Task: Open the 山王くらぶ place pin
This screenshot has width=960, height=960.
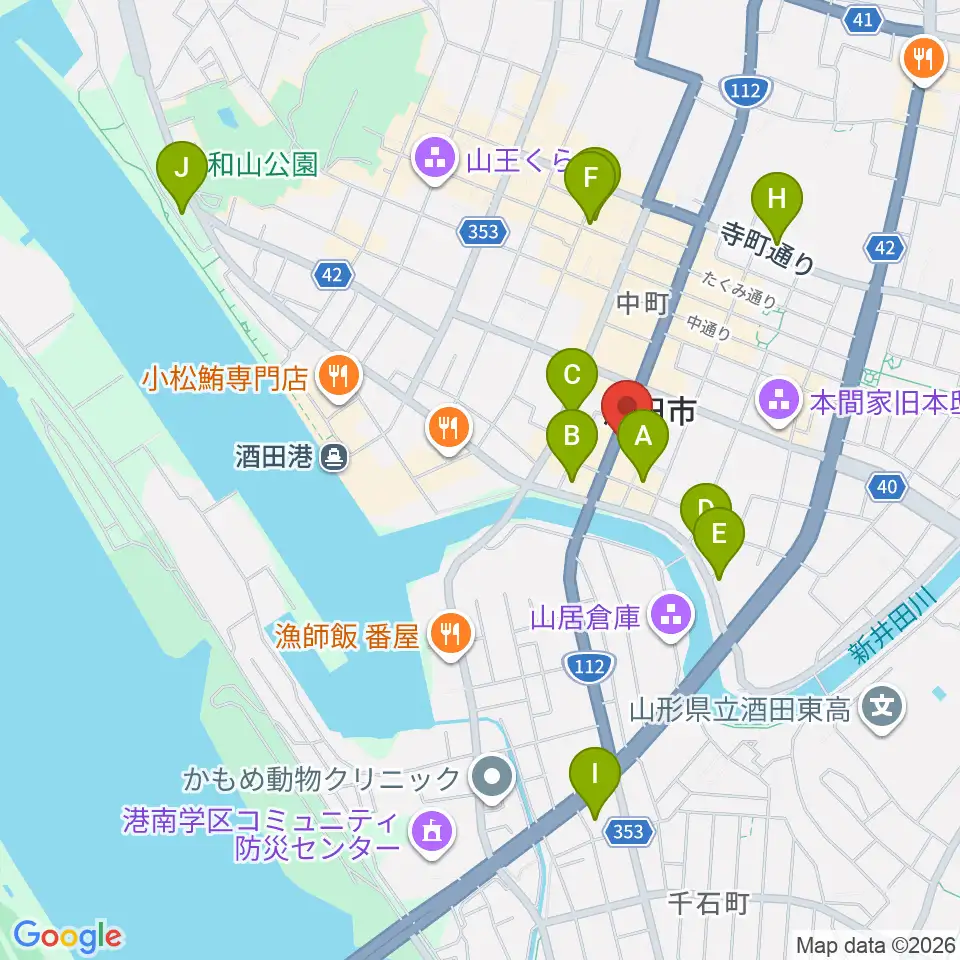Action: click(x=435, y=161)
